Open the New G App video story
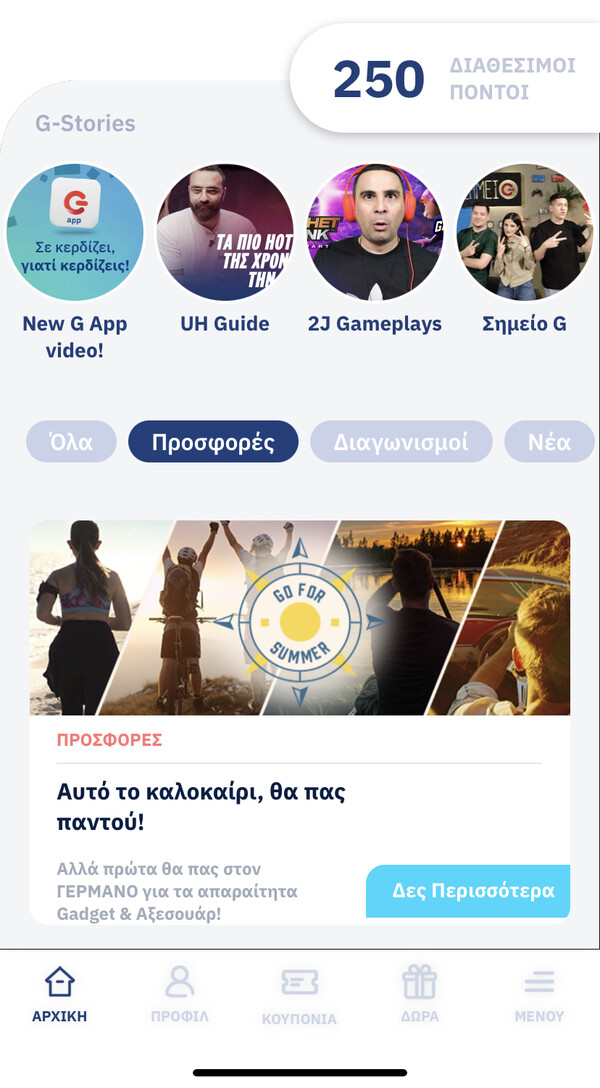 coord(75,233)
